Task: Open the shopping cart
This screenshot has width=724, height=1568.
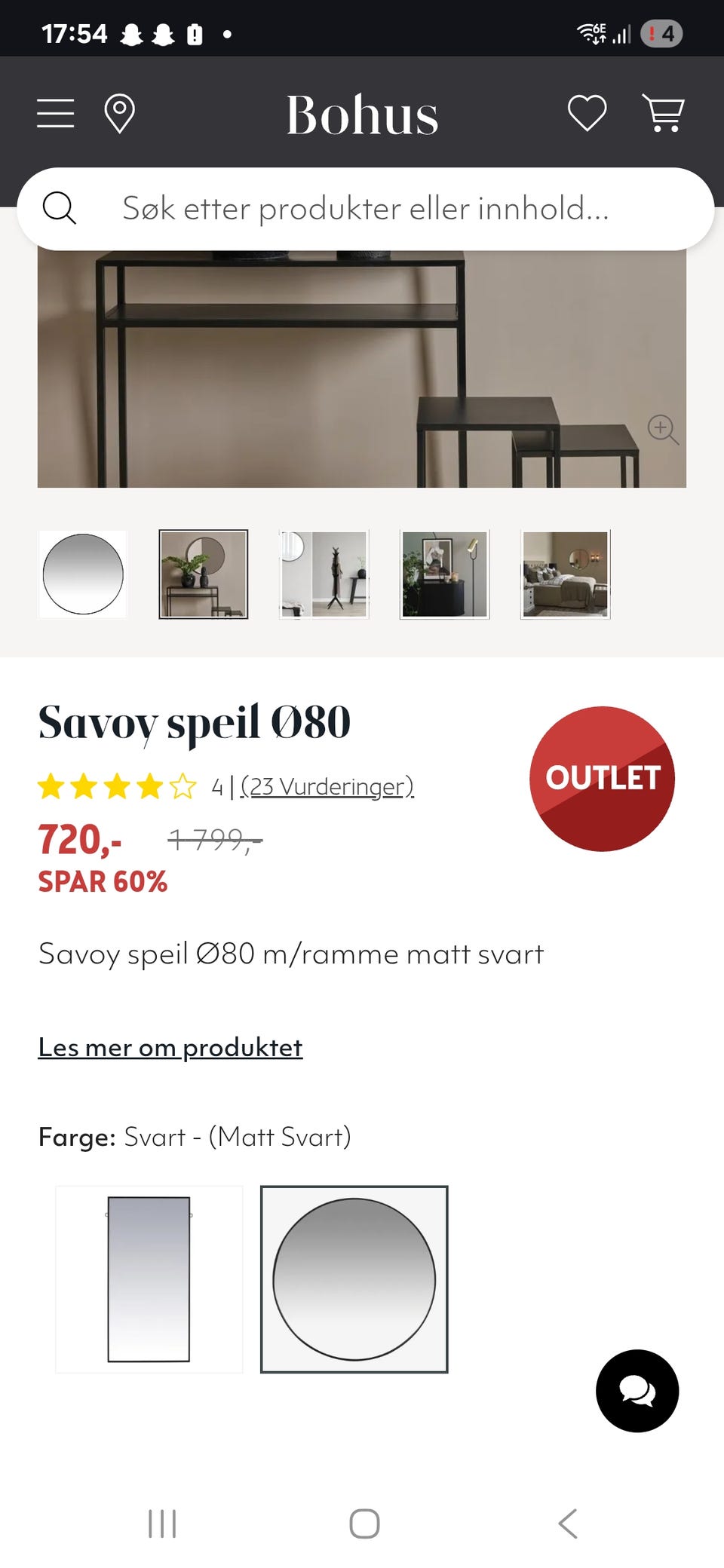Action: click(x=664, y=113)
